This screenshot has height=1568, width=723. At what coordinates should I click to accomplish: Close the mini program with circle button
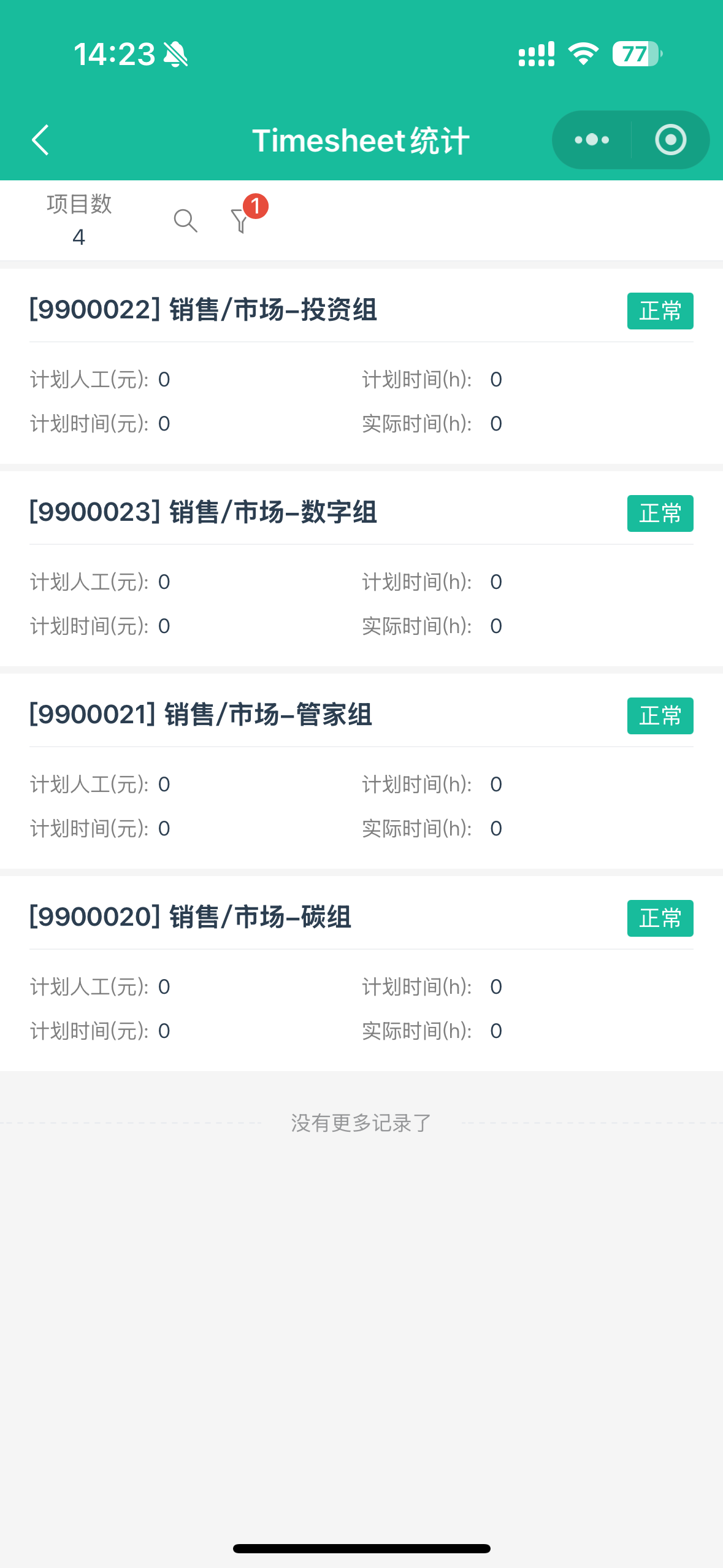point(670,140)
